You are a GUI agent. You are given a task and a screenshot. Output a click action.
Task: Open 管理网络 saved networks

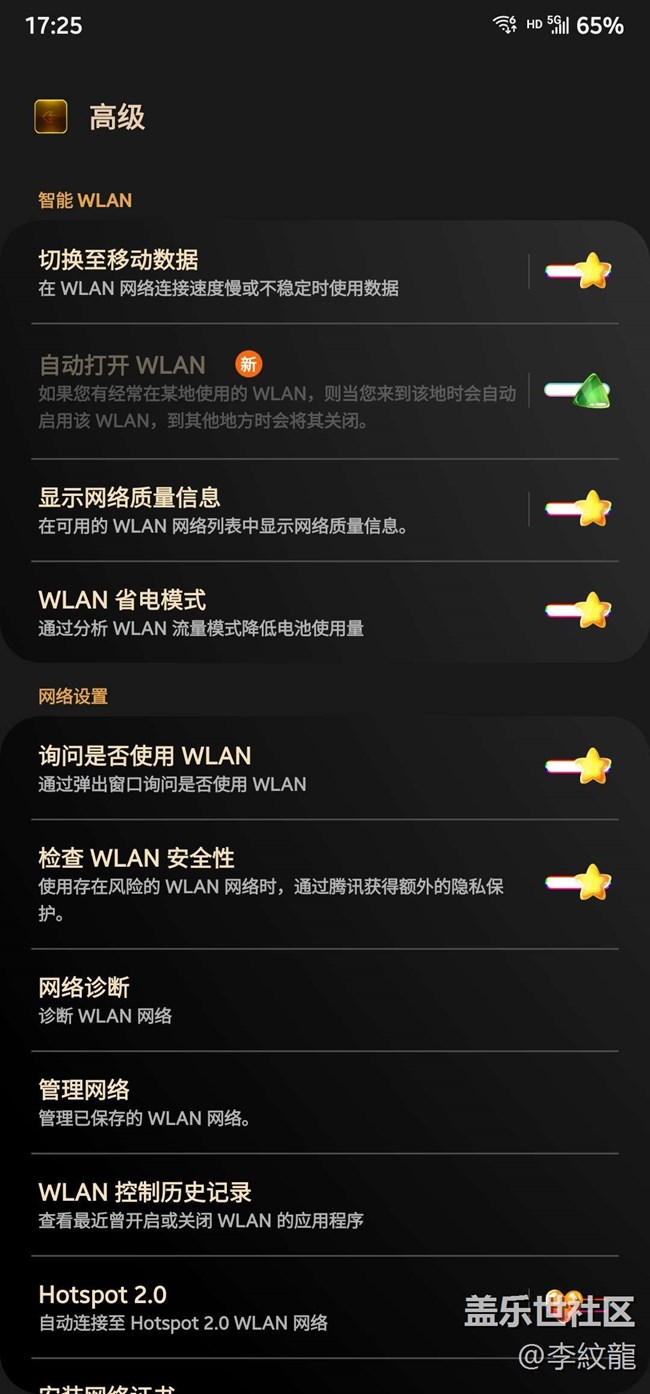click(300, 1103)
